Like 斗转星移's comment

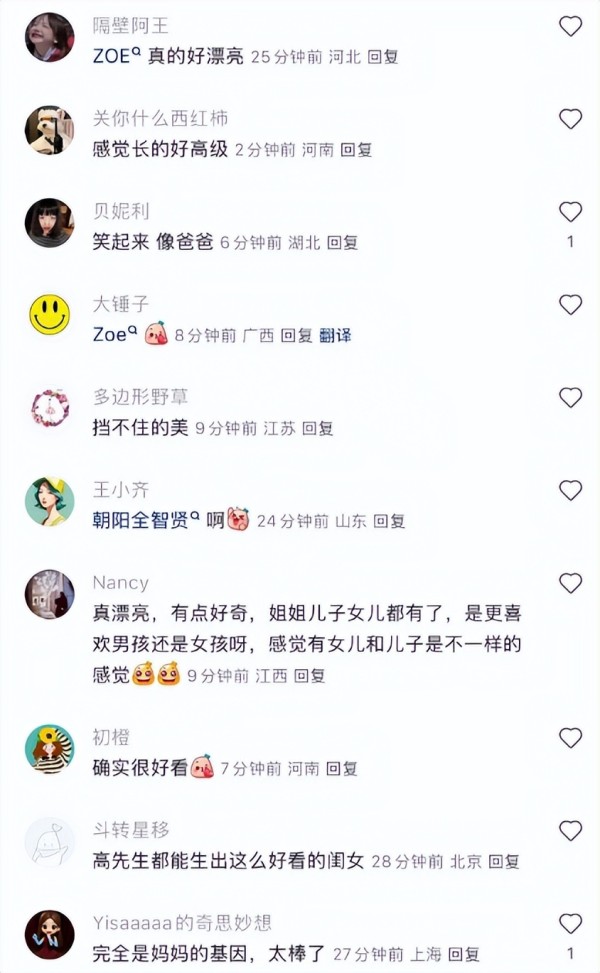tap(570, 831)
